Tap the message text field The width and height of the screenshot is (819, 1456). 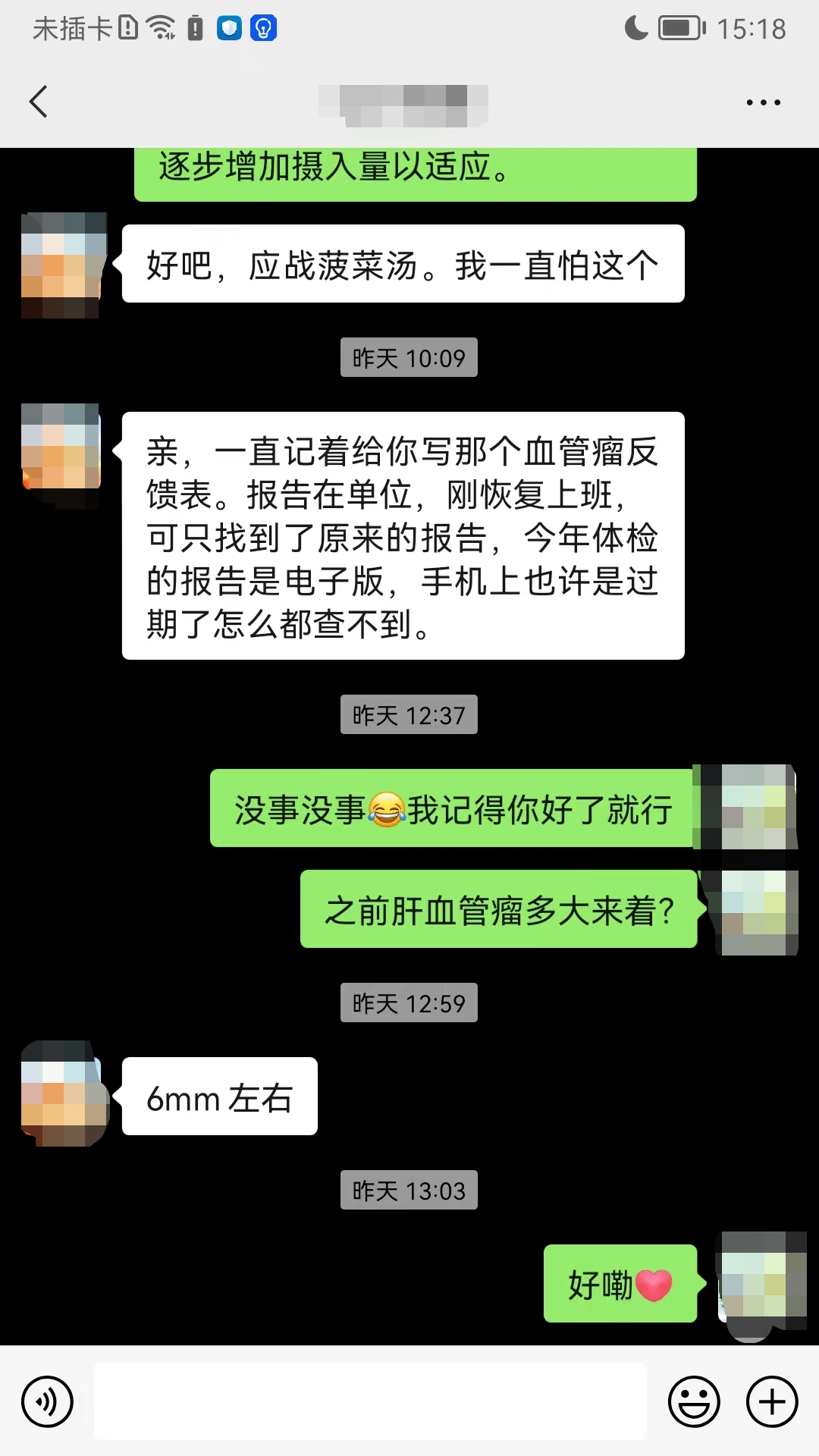370,1401
